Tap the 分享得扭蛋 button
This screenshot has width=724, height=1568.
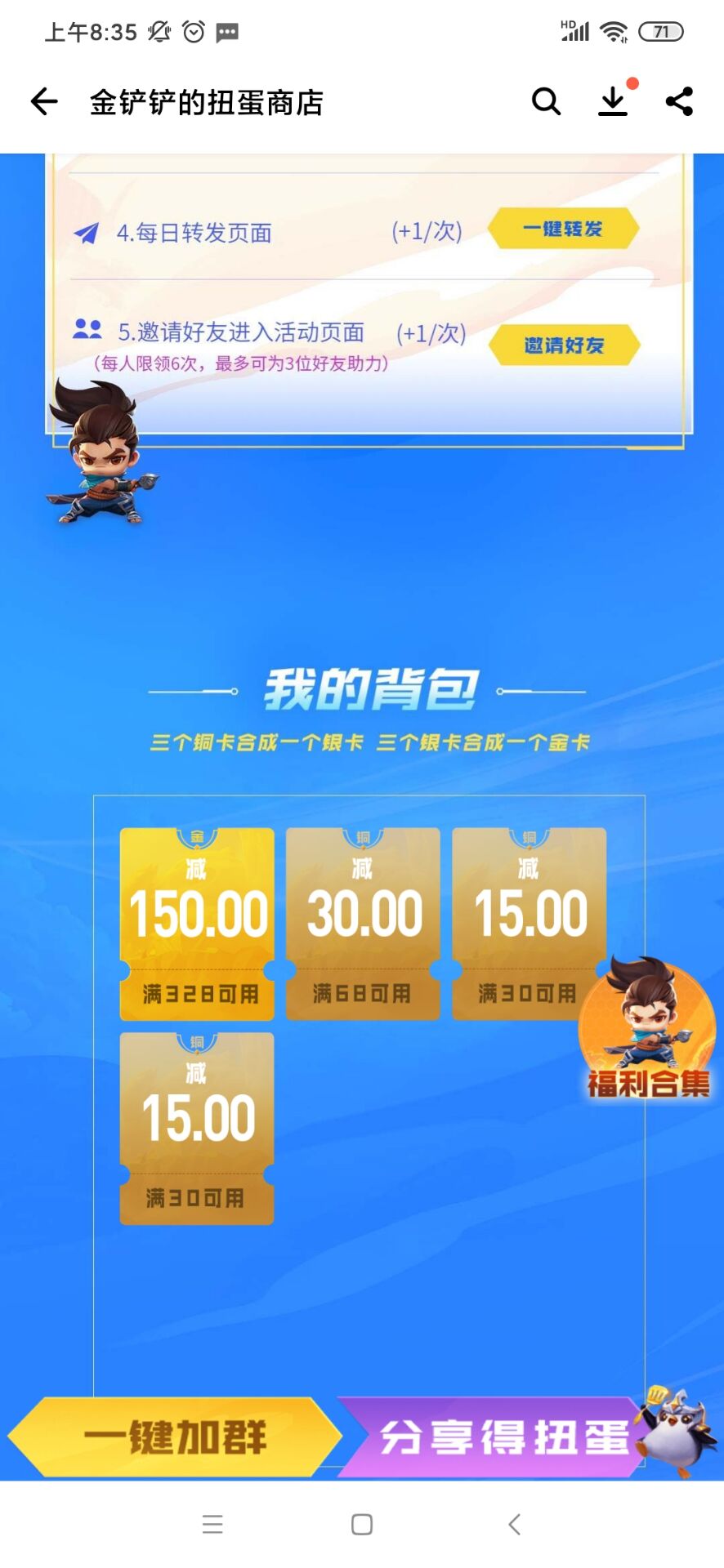[x=498, y=1437]
